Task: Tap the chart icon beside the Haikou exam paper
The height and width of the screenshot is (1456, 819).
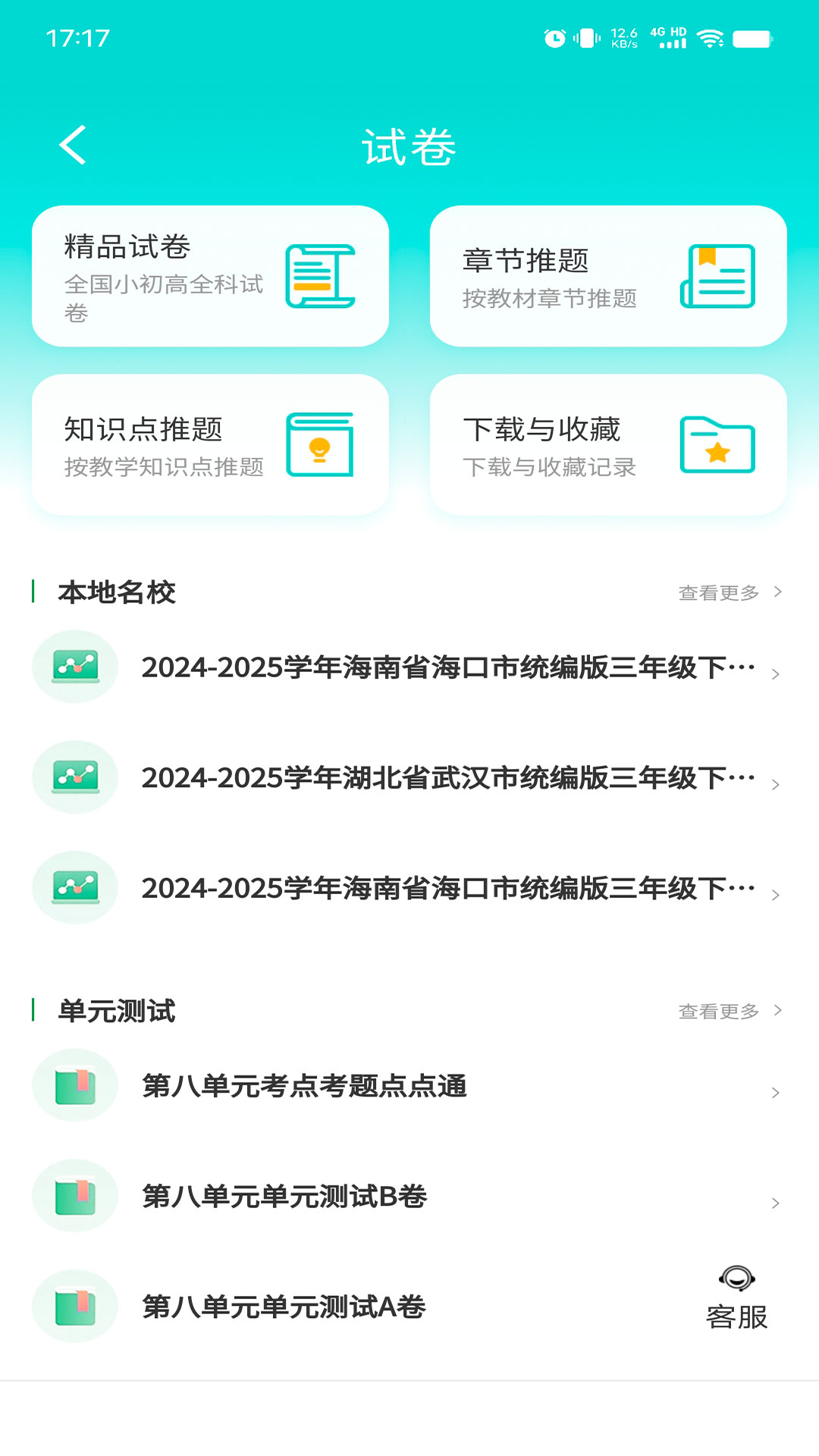Action: 74,667
